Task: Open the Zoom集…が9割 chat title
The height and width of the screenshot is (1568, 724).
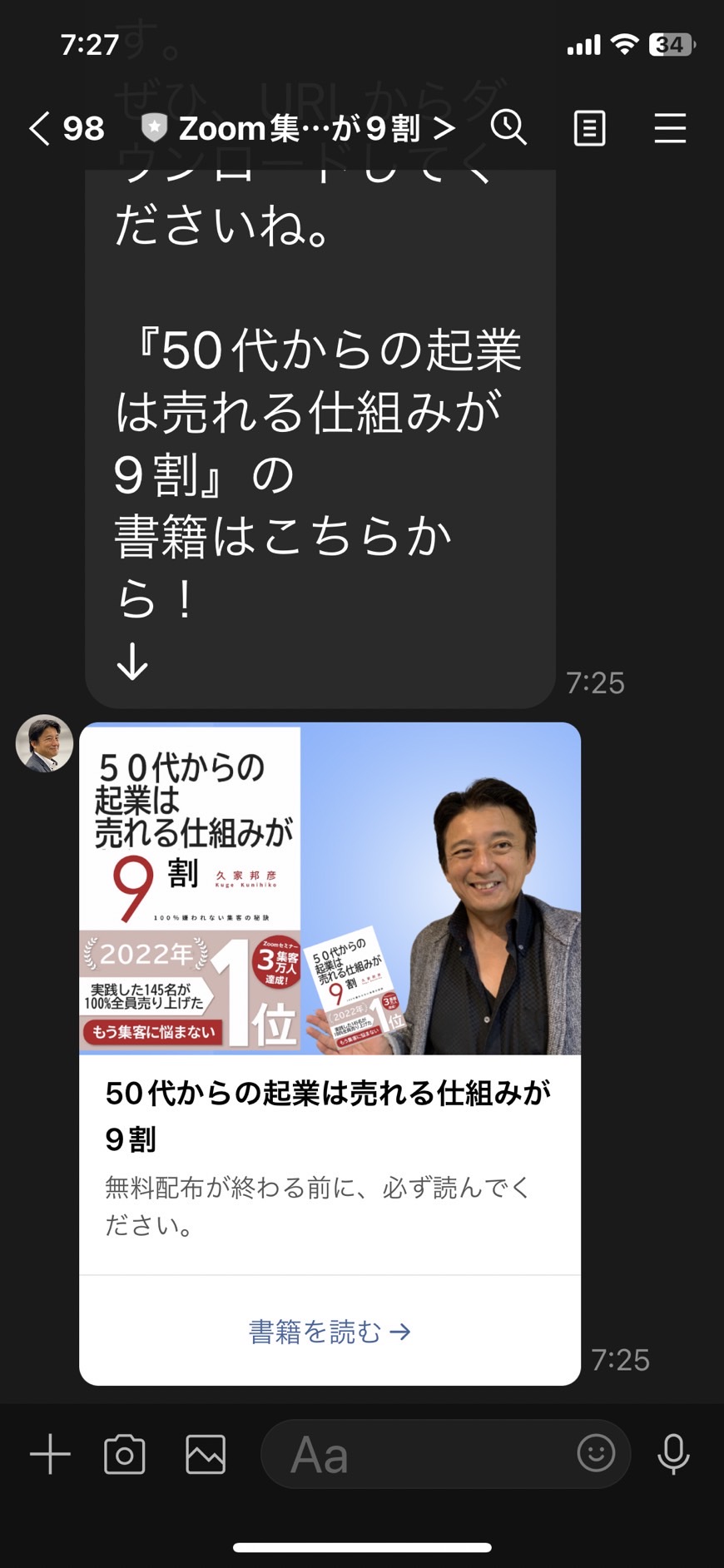Action: [x=298, y=129]
